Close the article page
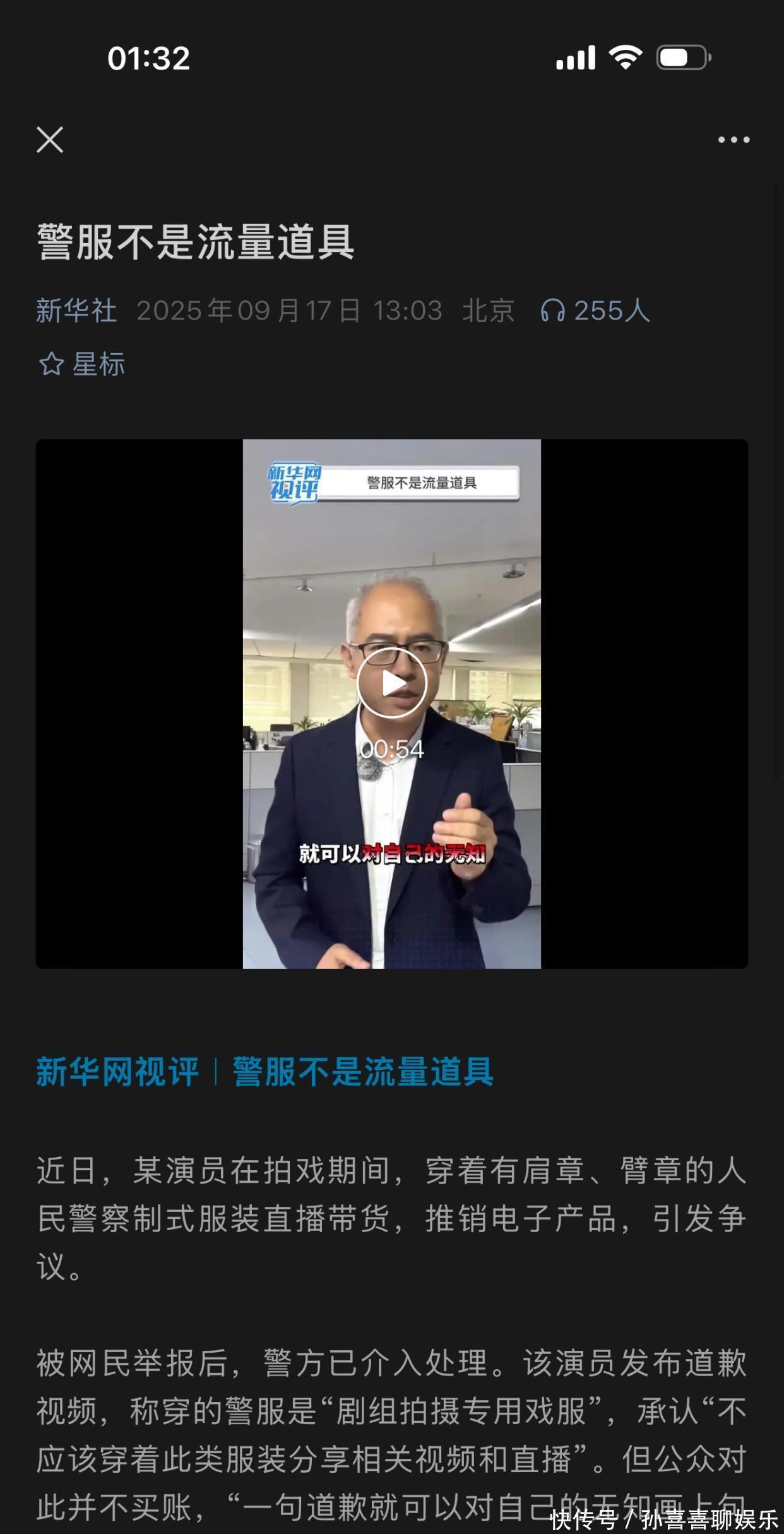Viewport: 784px width, 1534px height. pyautogui.click(x=50, y=140)
